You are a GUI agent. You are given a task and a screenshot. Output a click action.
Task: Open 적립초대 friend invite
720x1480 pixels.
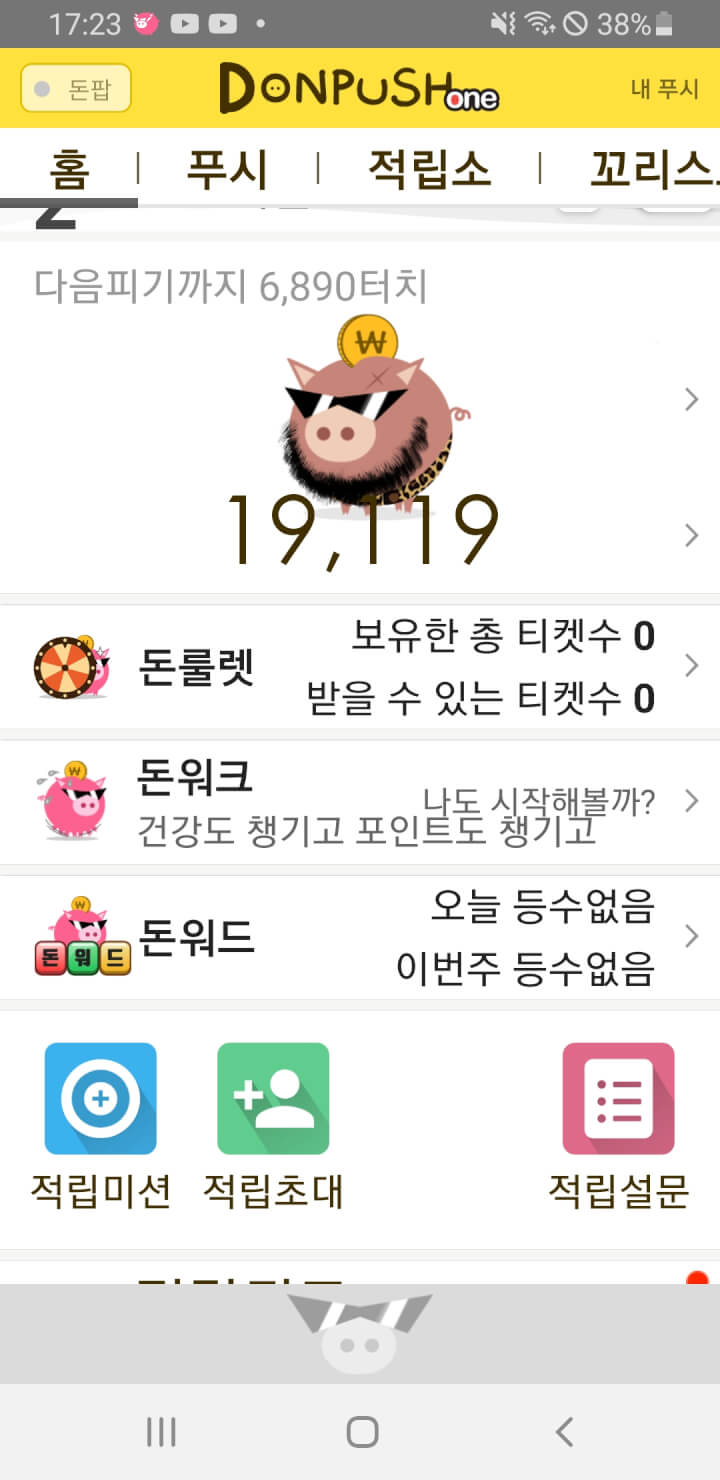point(273,1123)
